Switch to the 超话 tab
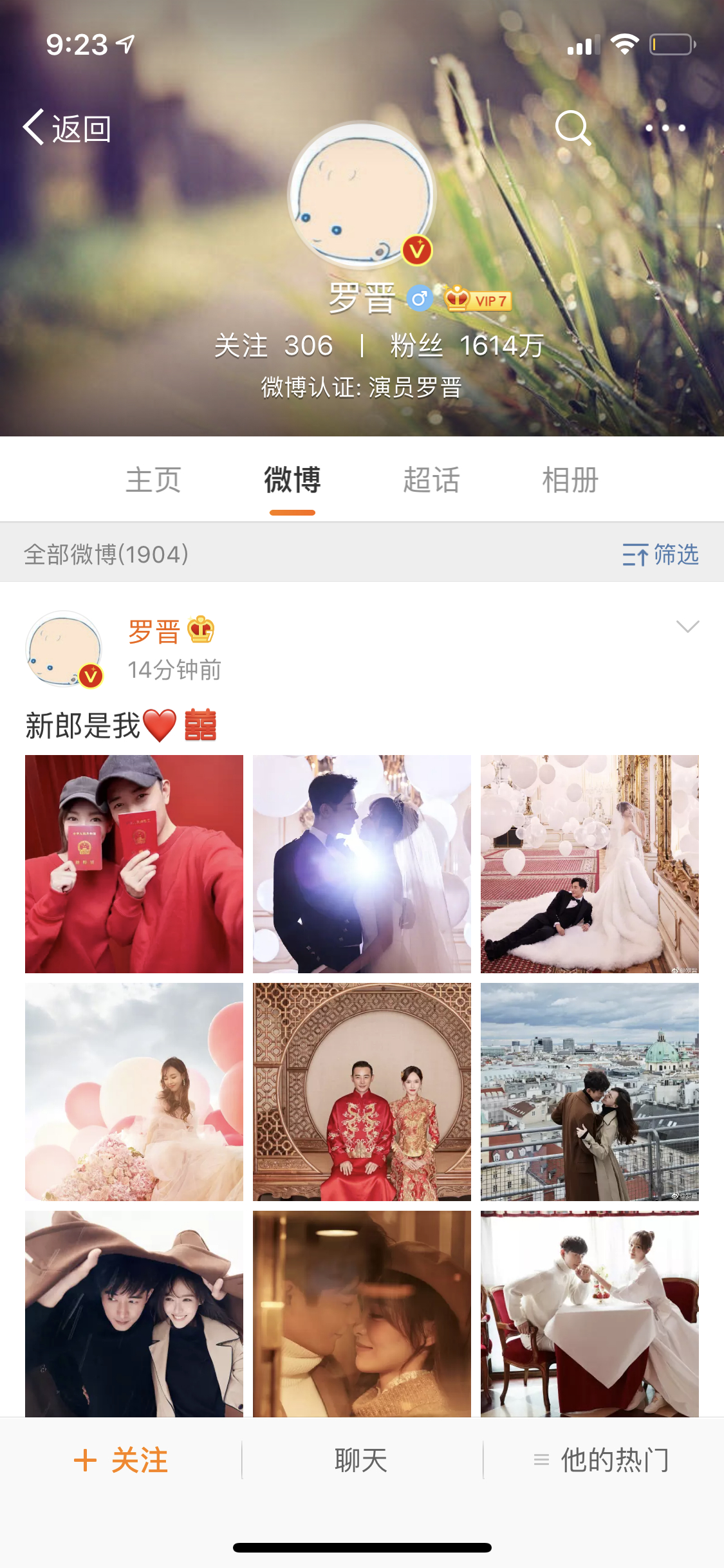Viewport: 724px width, 1568px height. [431, 480]
